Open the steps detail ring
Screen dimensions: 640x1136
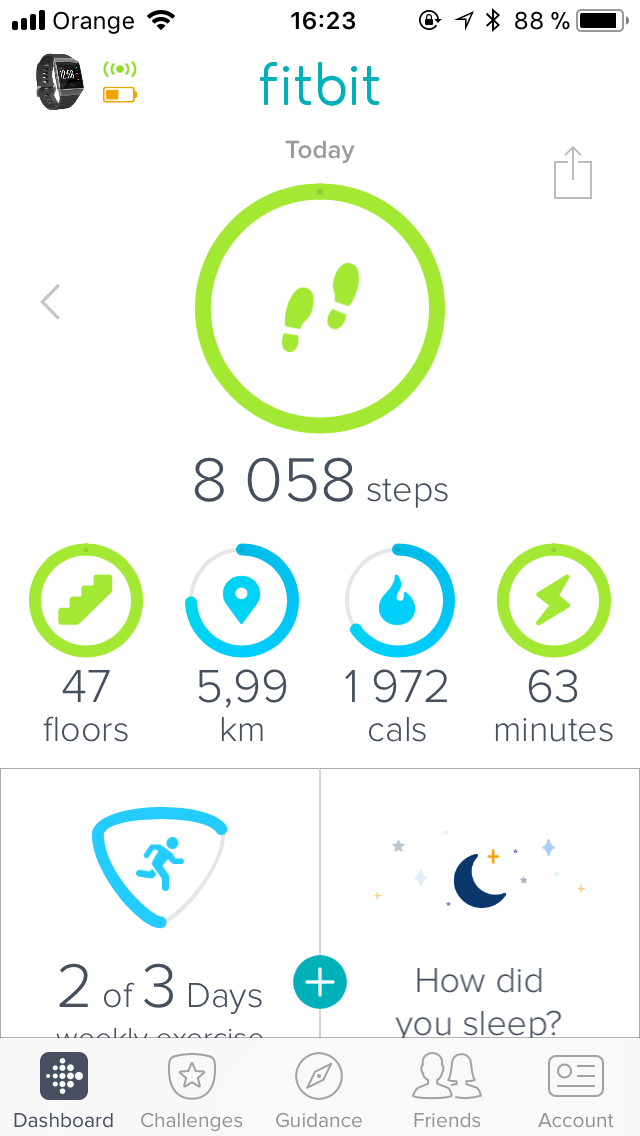320,309
